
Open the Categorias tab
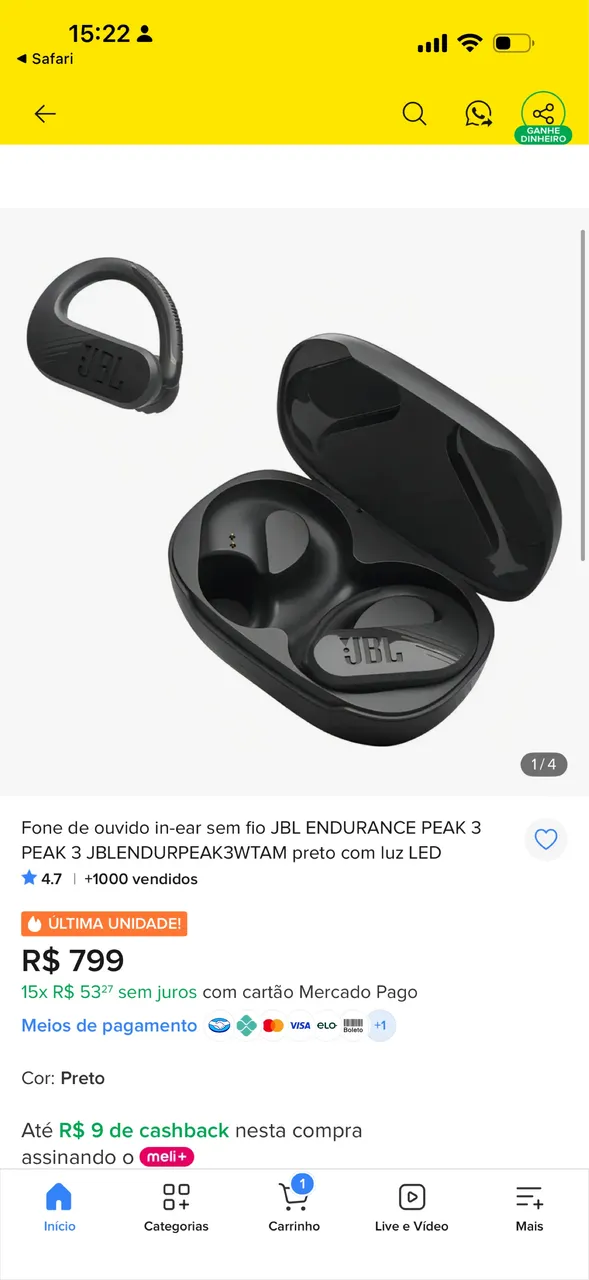point(176,1207)
